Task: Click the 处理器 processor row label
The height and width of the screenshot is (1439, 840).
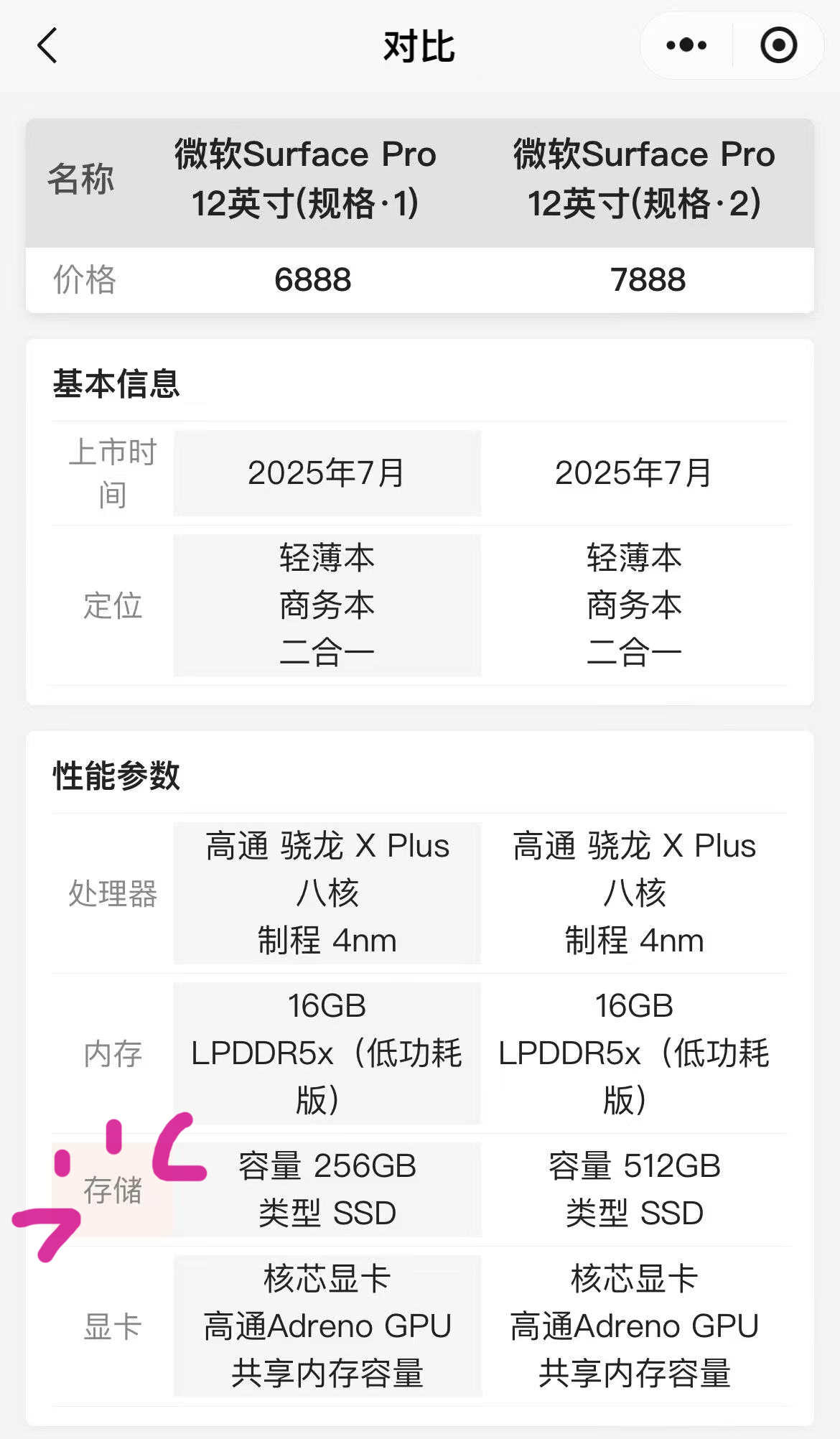Action: tap(112, 894)
